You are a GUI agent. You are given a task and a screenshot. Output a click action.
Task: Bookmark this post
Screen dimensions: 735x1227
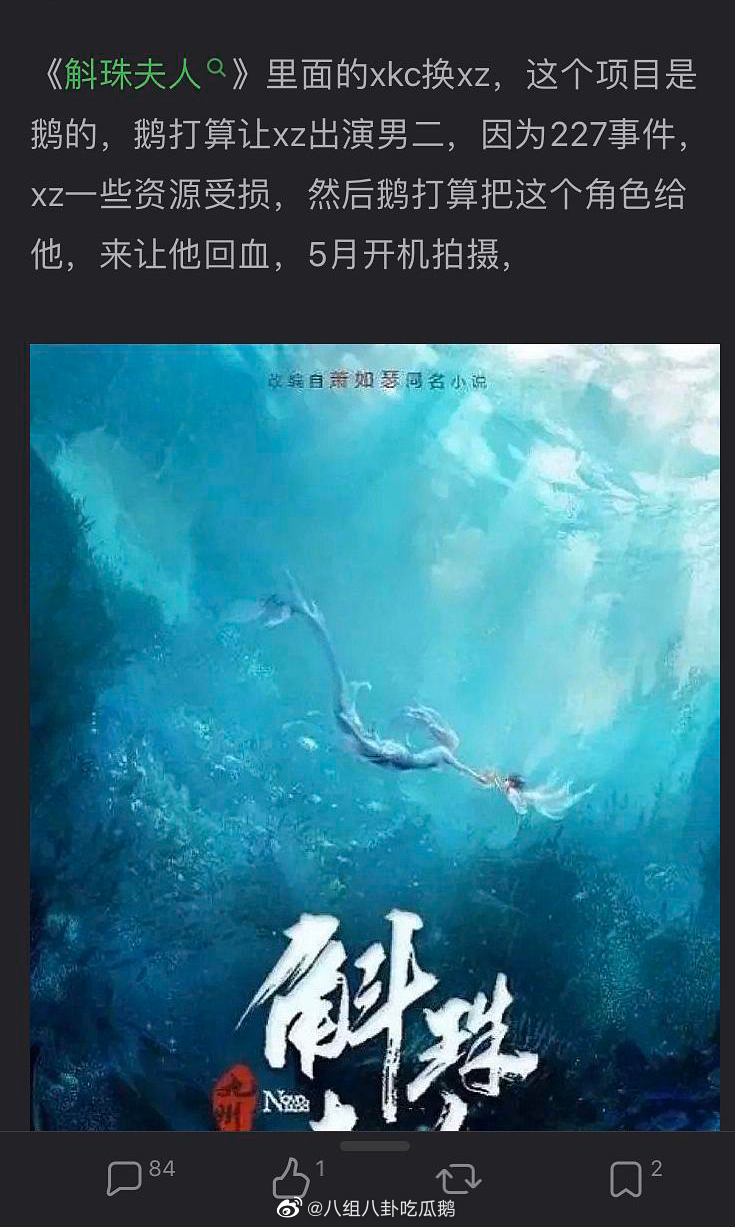[626, 1179]
